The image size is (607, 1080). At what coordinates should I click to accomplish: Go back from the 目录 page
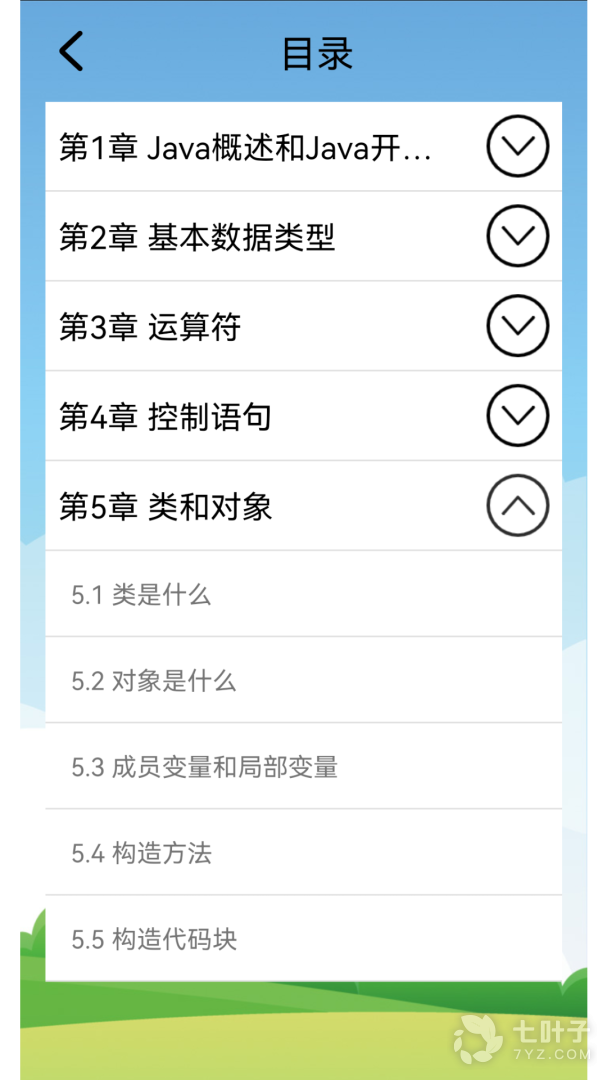point(71,52)
